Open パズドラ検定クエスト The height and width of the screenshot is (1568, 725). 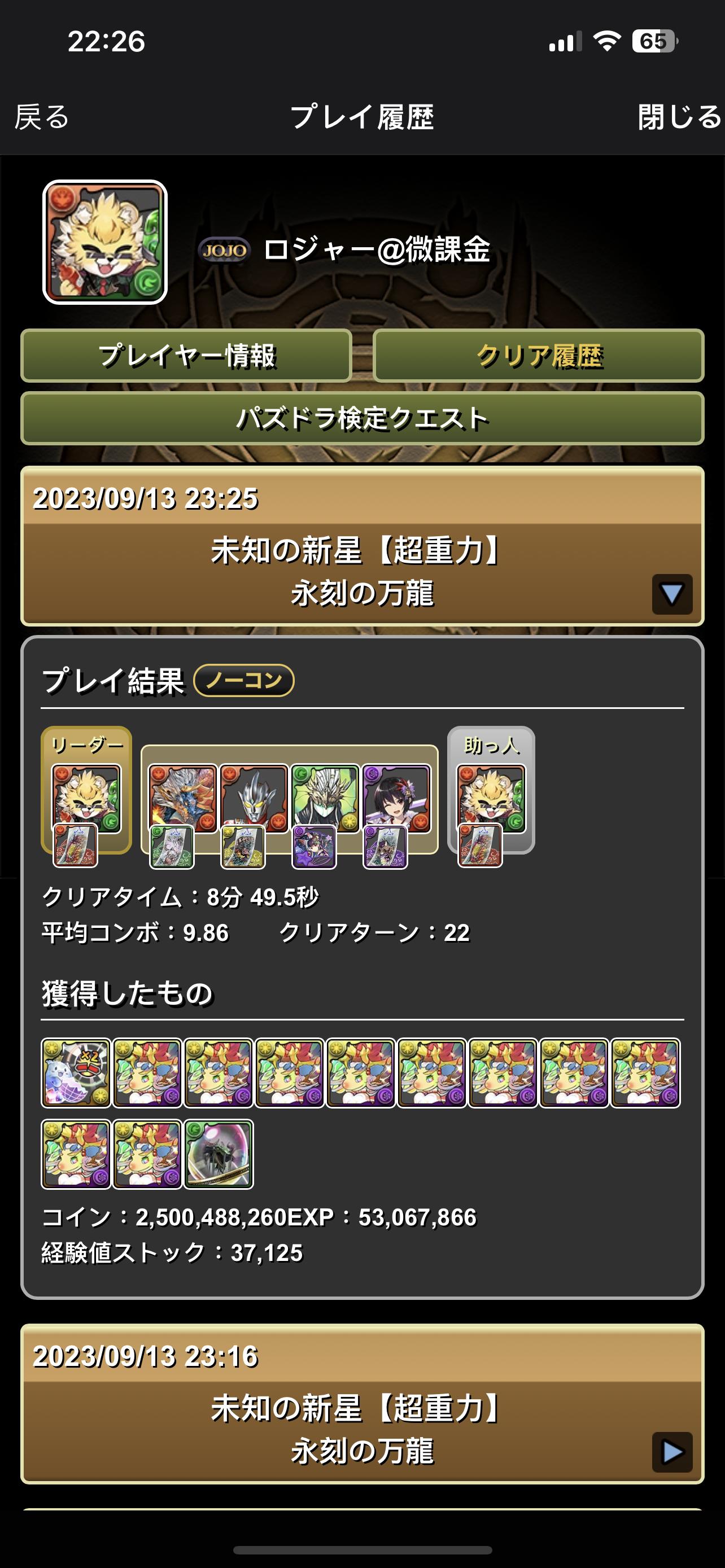point(362,418)
